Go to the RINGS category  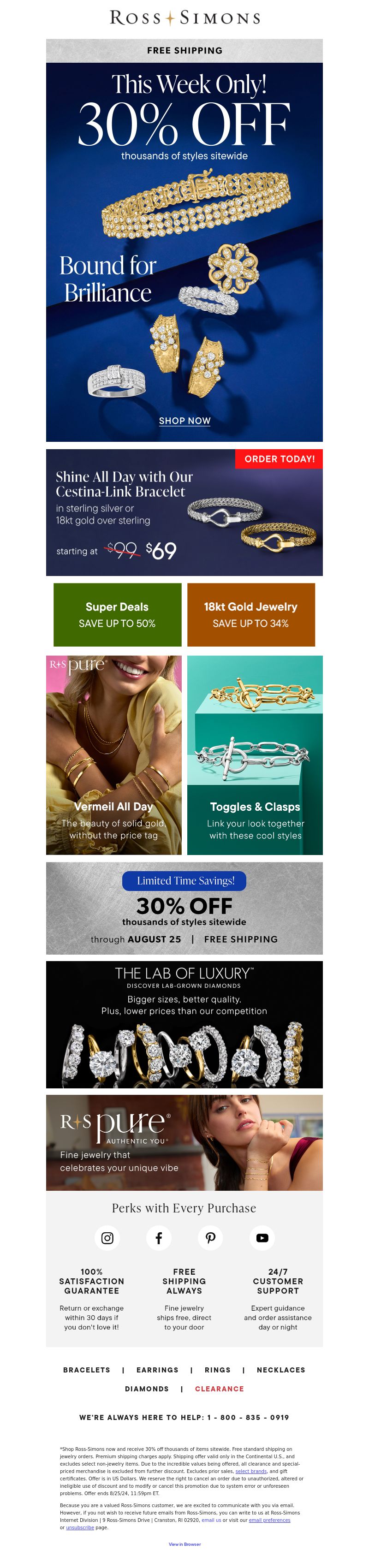pos(217,1370)
